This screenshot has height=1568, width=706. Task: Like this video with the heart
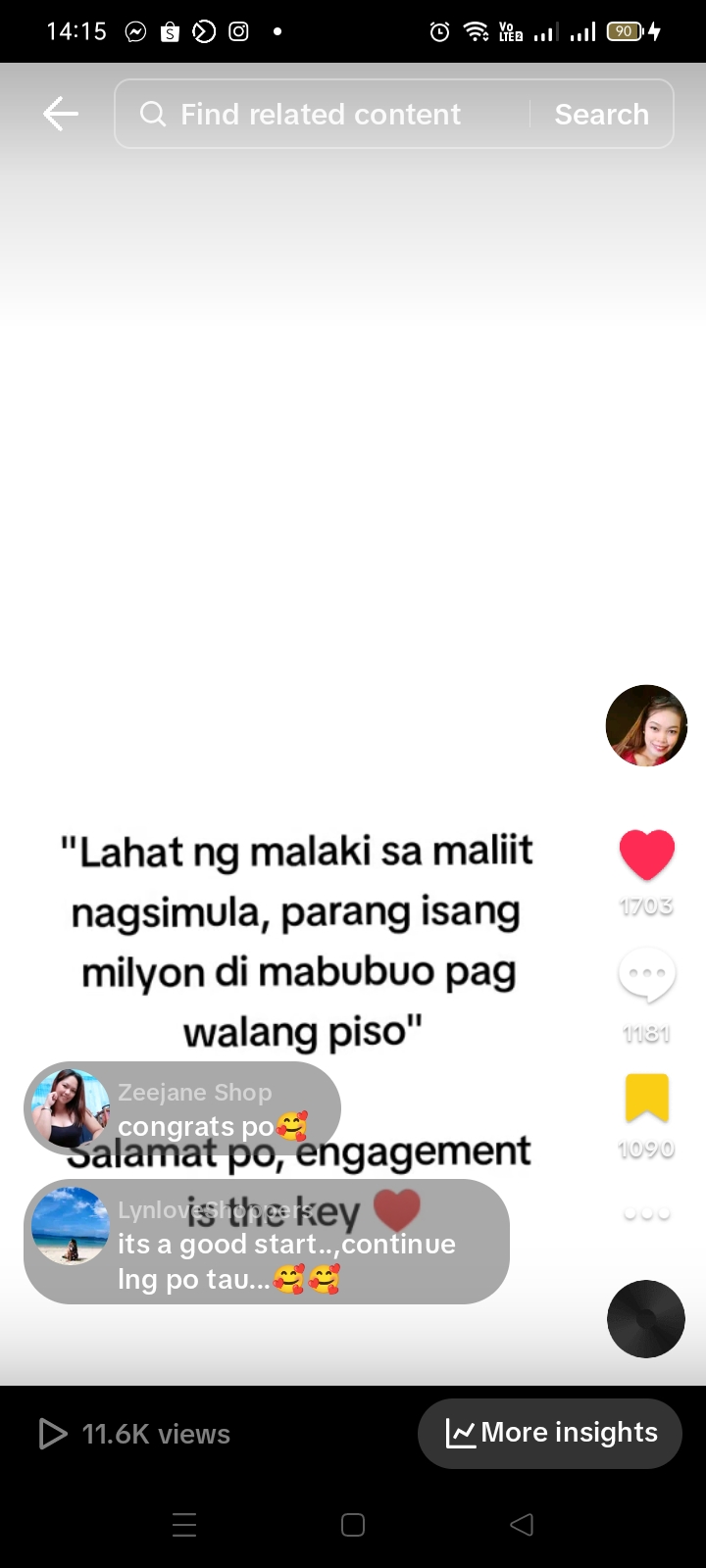click(x=646, y=854)
